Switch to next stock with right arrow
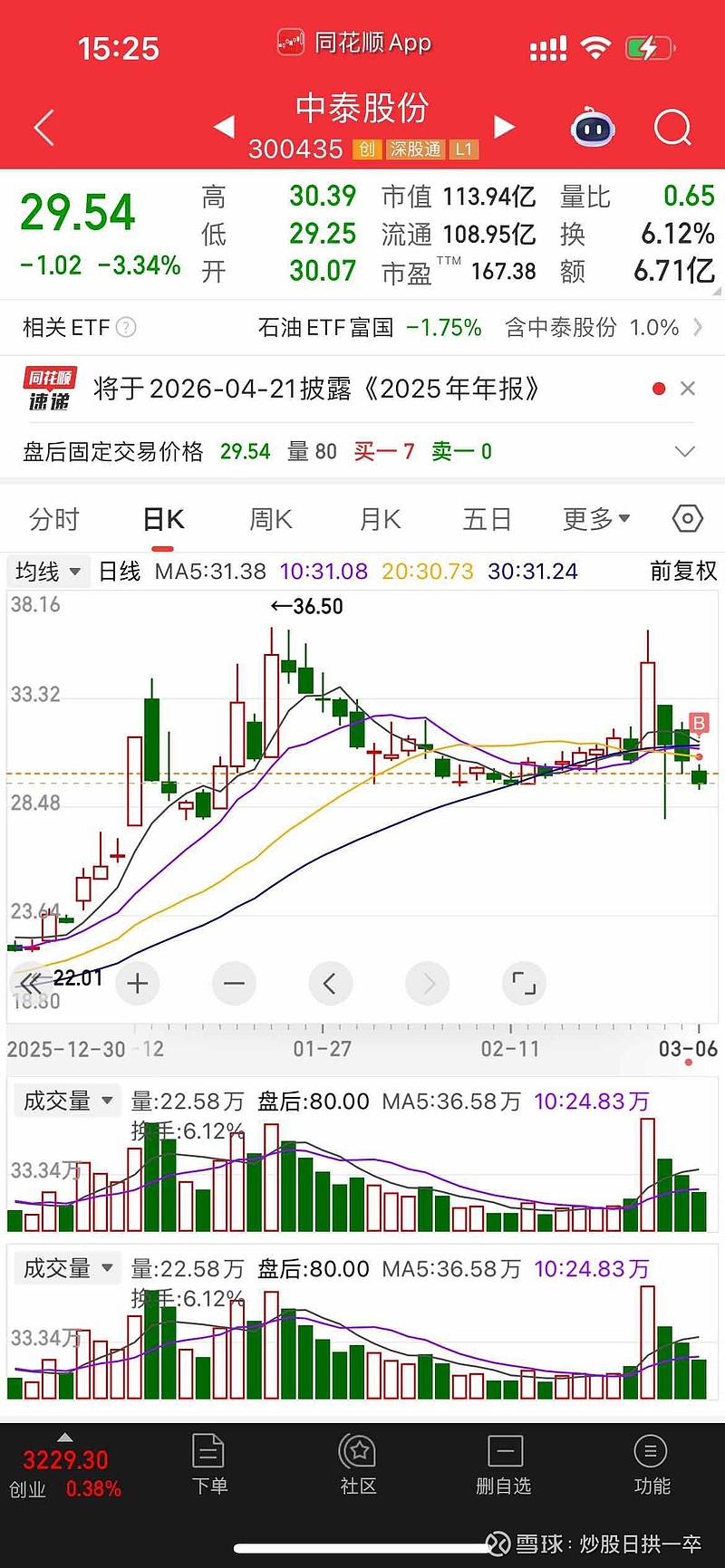 (x=505, y=128)
